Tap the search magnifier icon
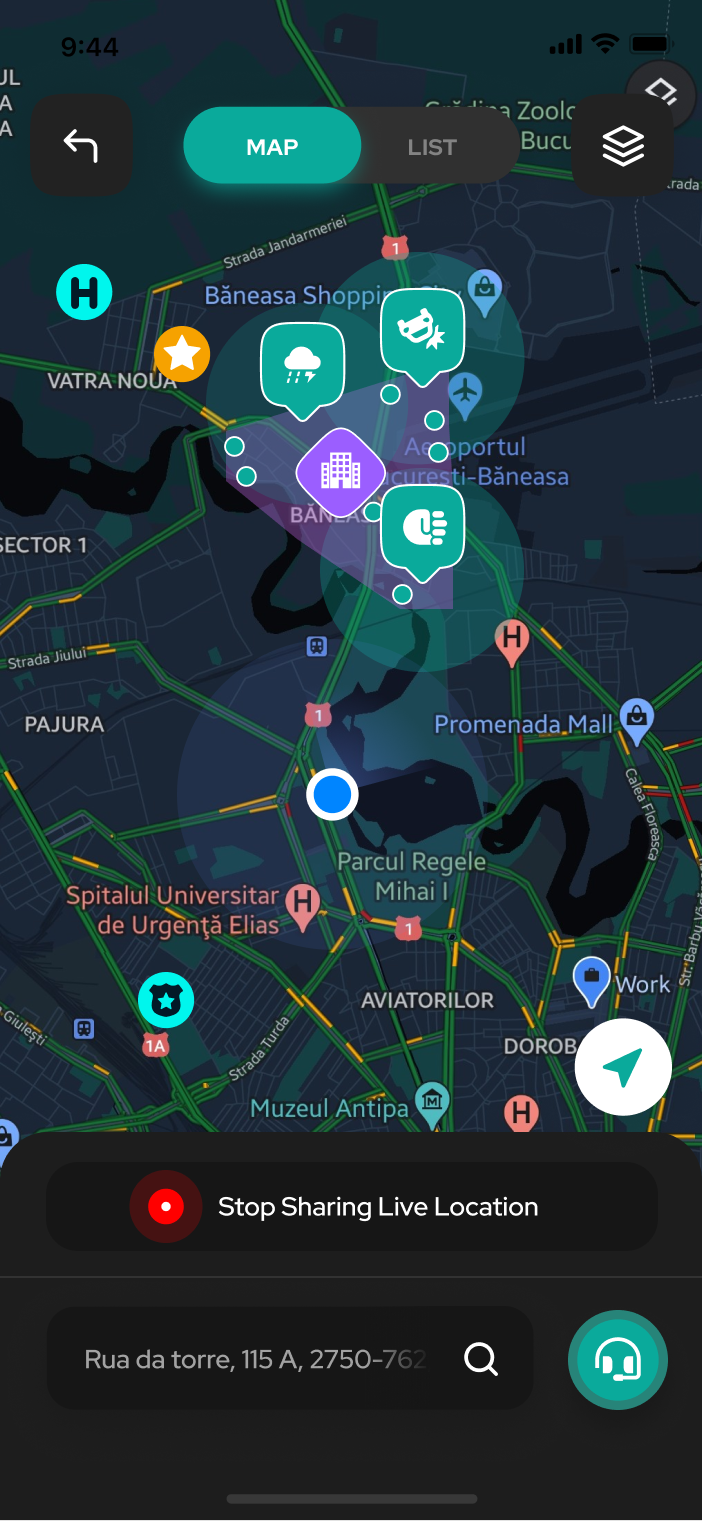 pos(481,1359)
